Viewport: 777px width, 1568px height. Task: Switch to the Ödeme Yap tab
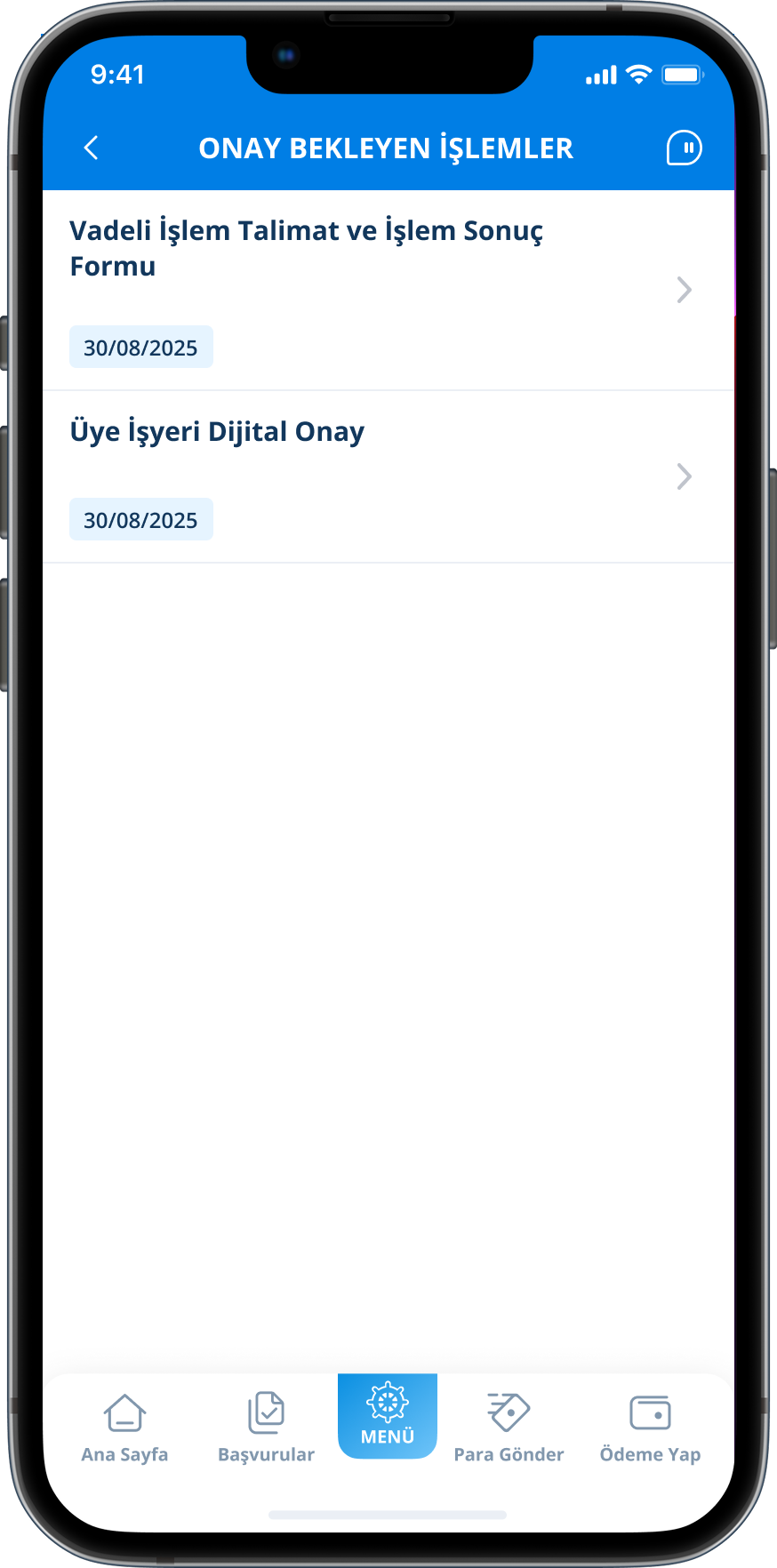click(x=650, y=1428)
